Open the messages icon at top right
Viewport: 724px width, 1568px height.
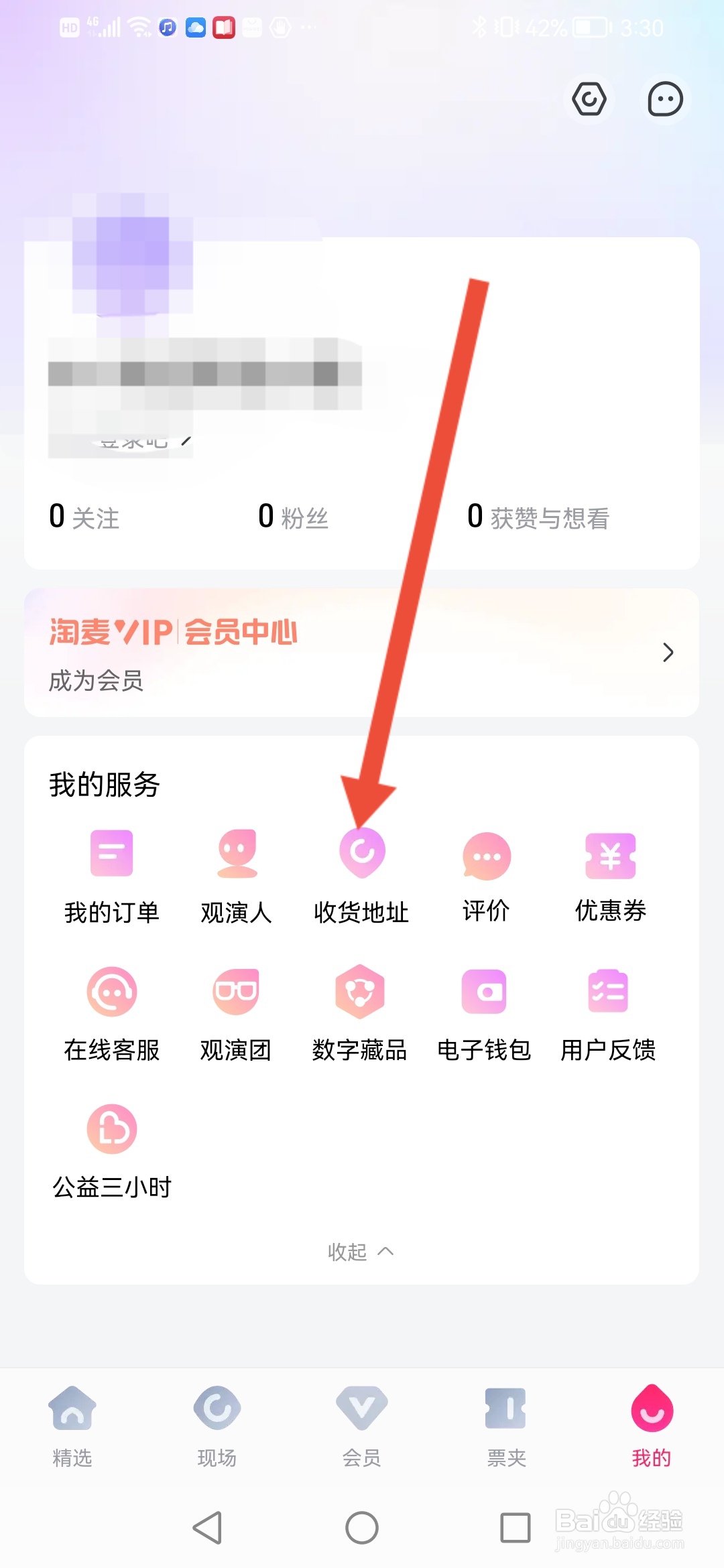coord(664,99)
